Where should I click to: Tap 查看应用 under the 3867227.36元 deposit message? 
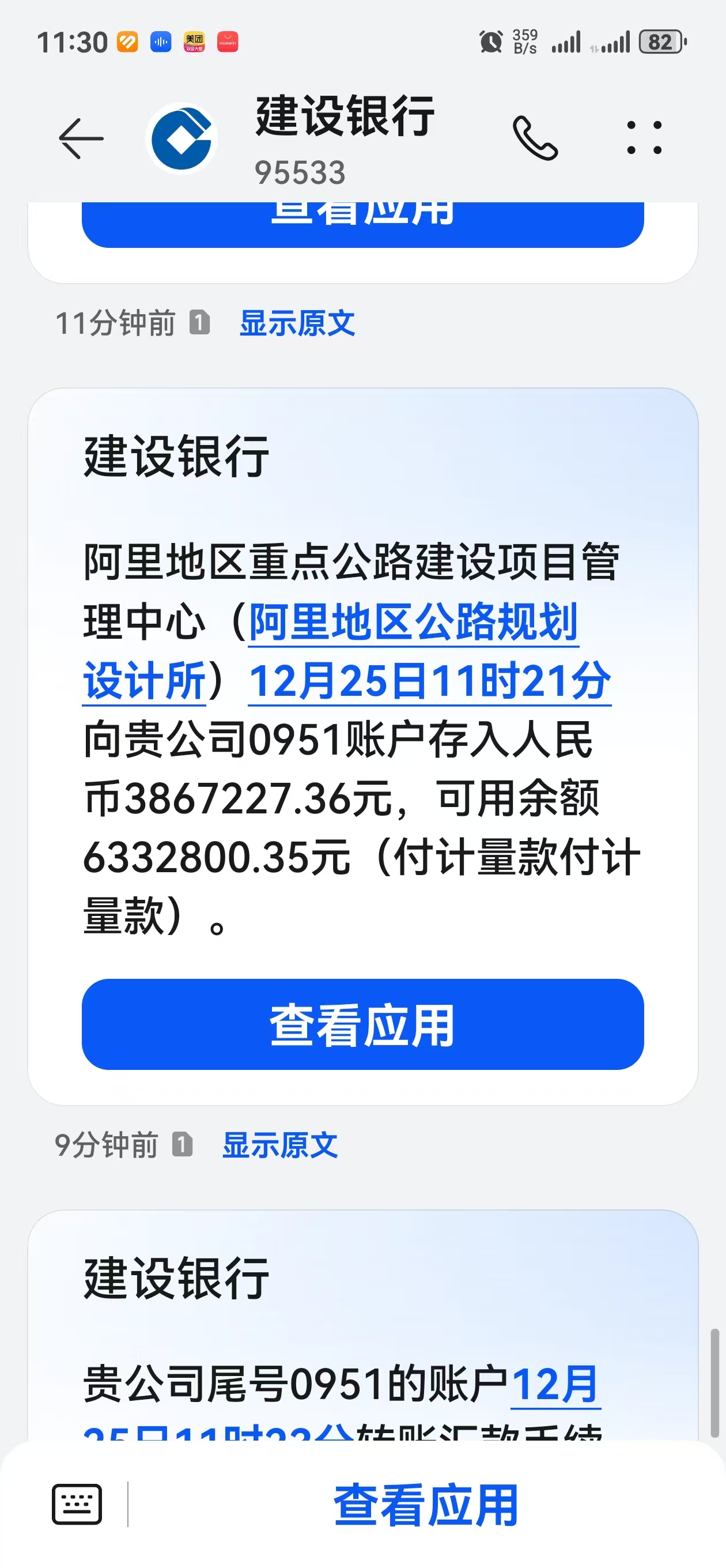coord(362,1024)
